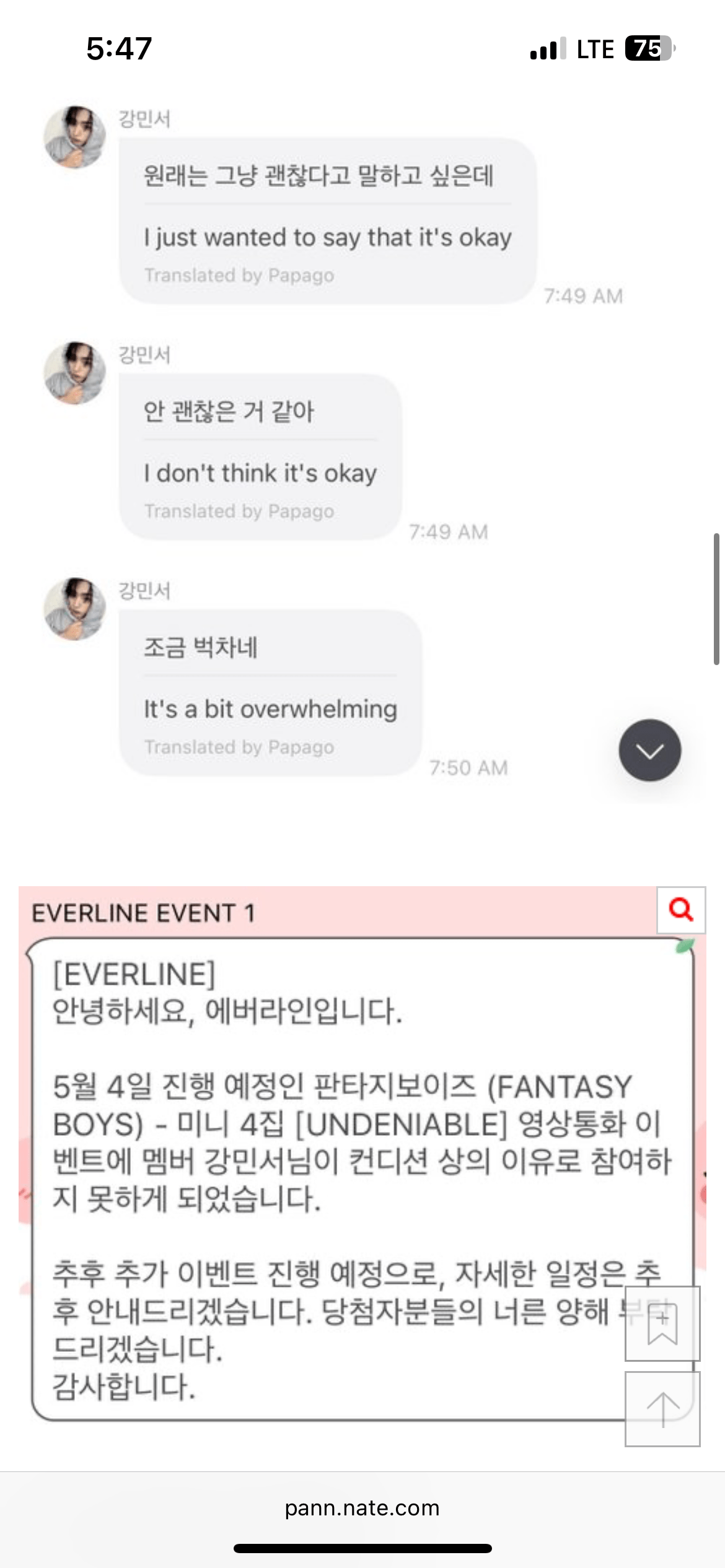
Task: Jump to the top with the arrow button
Action: click(662, 1409)
